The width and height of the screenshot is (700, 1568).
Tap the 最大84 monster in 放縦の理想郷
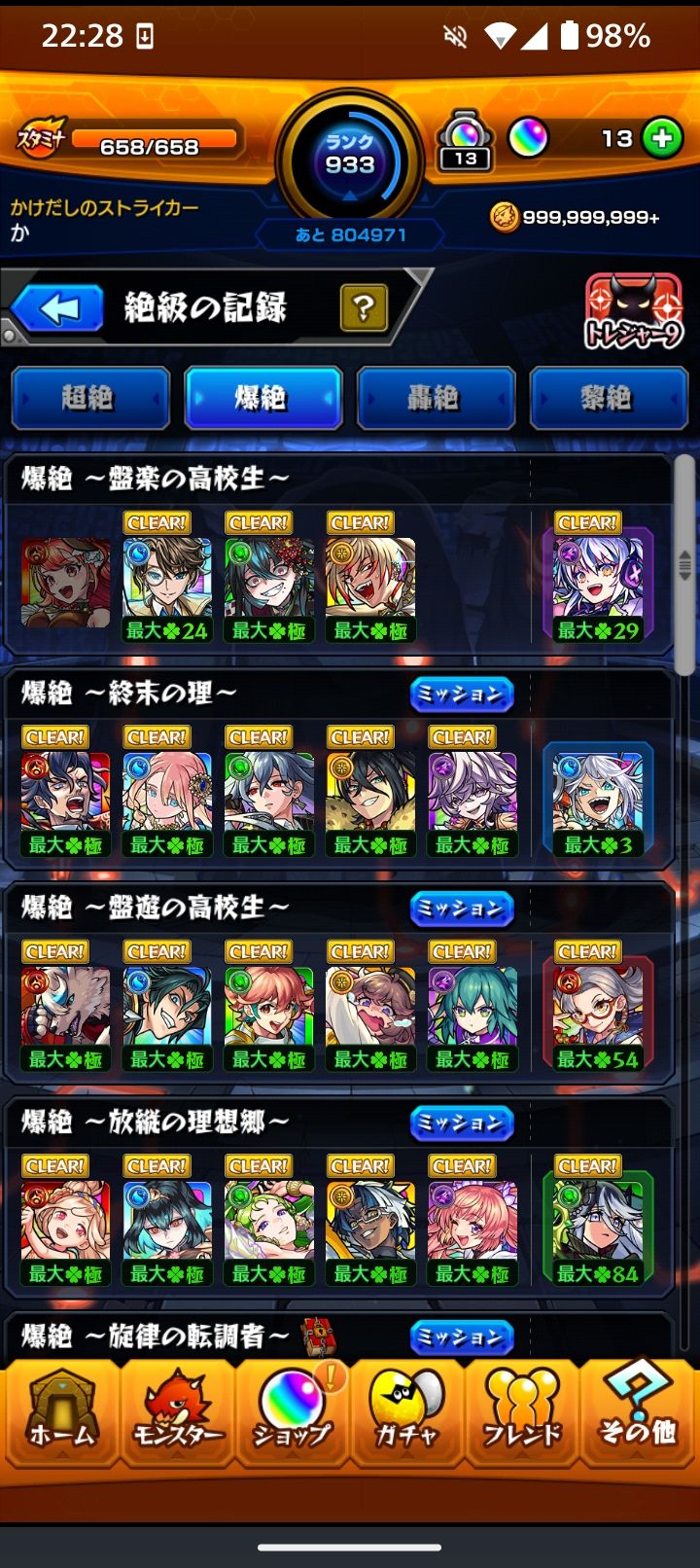coord(597,1228)
